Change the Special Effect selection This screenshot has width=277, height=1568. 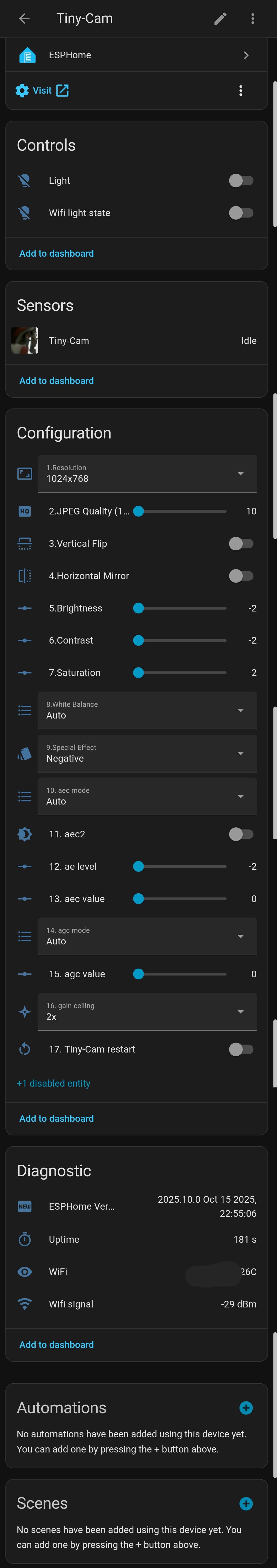pos(147,753)
